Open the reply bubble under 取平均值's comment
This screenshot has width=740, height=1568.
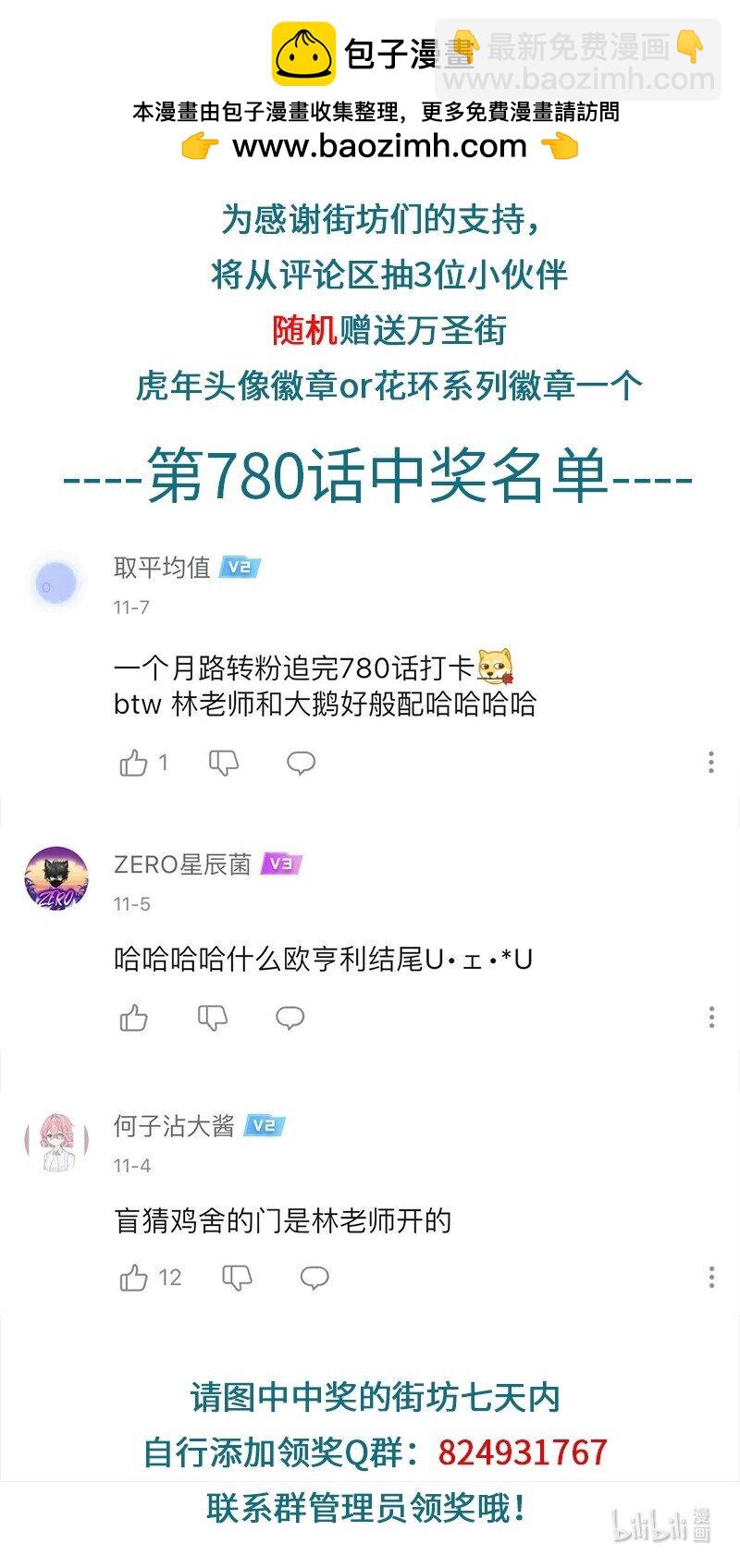click(x=299, y=762)
